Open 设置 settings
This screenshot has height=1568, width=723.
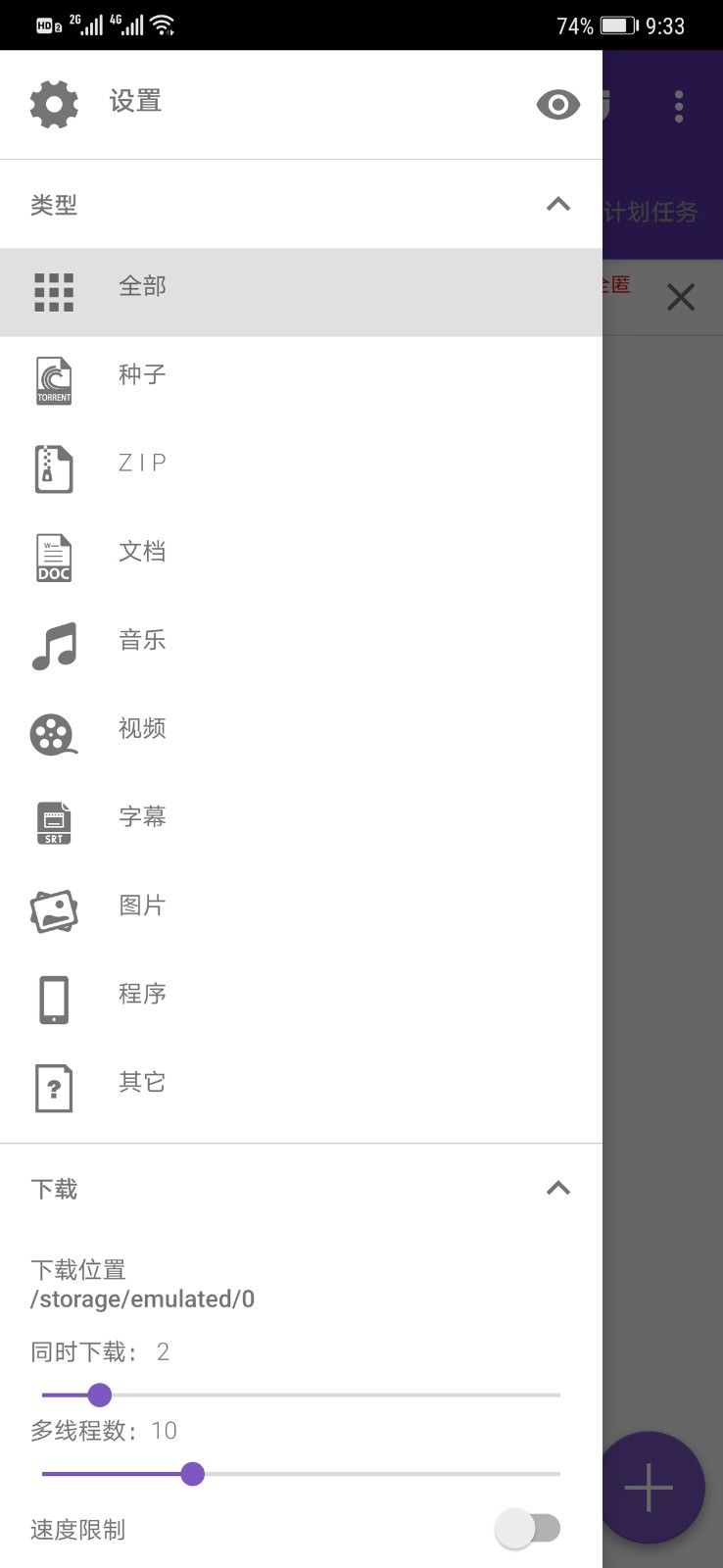coord(96,103)
